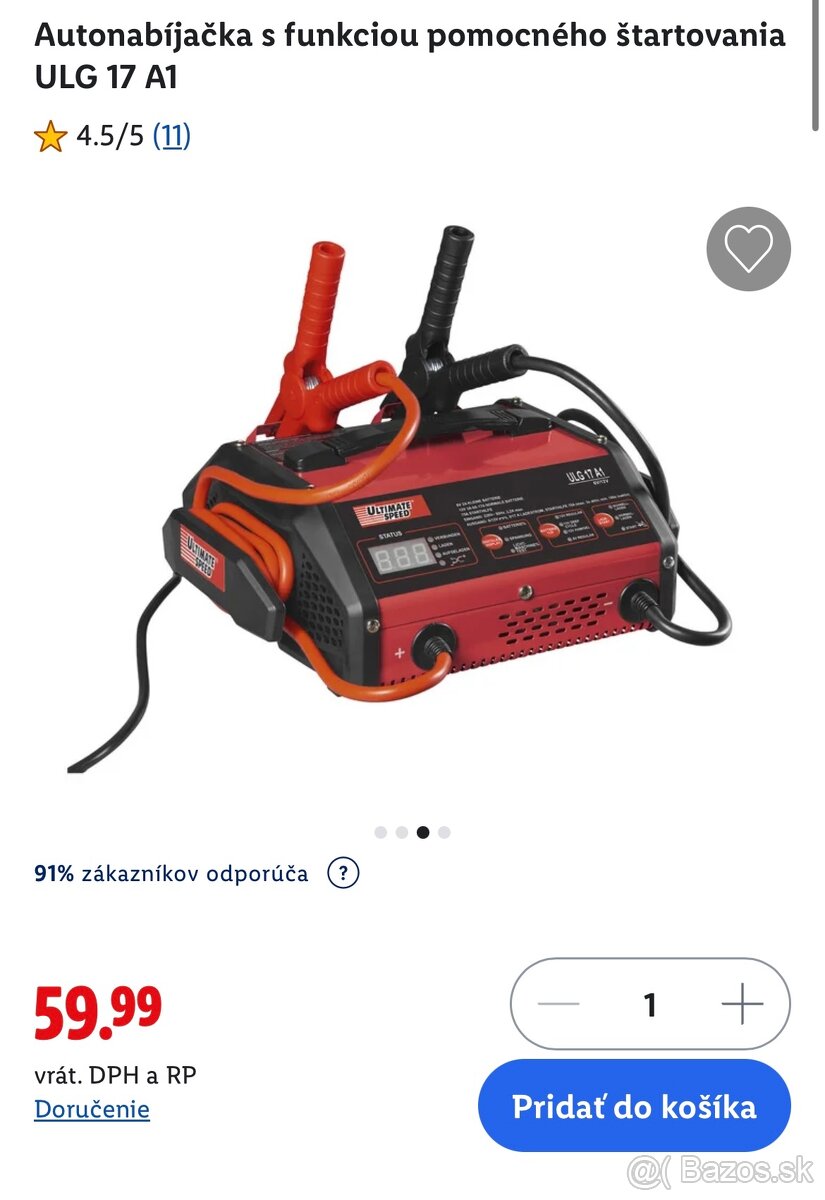The image size is (825, 1200).
Task: Open the 11 customer reviews link
Action: pyautogui.click(x=172, y=136)
